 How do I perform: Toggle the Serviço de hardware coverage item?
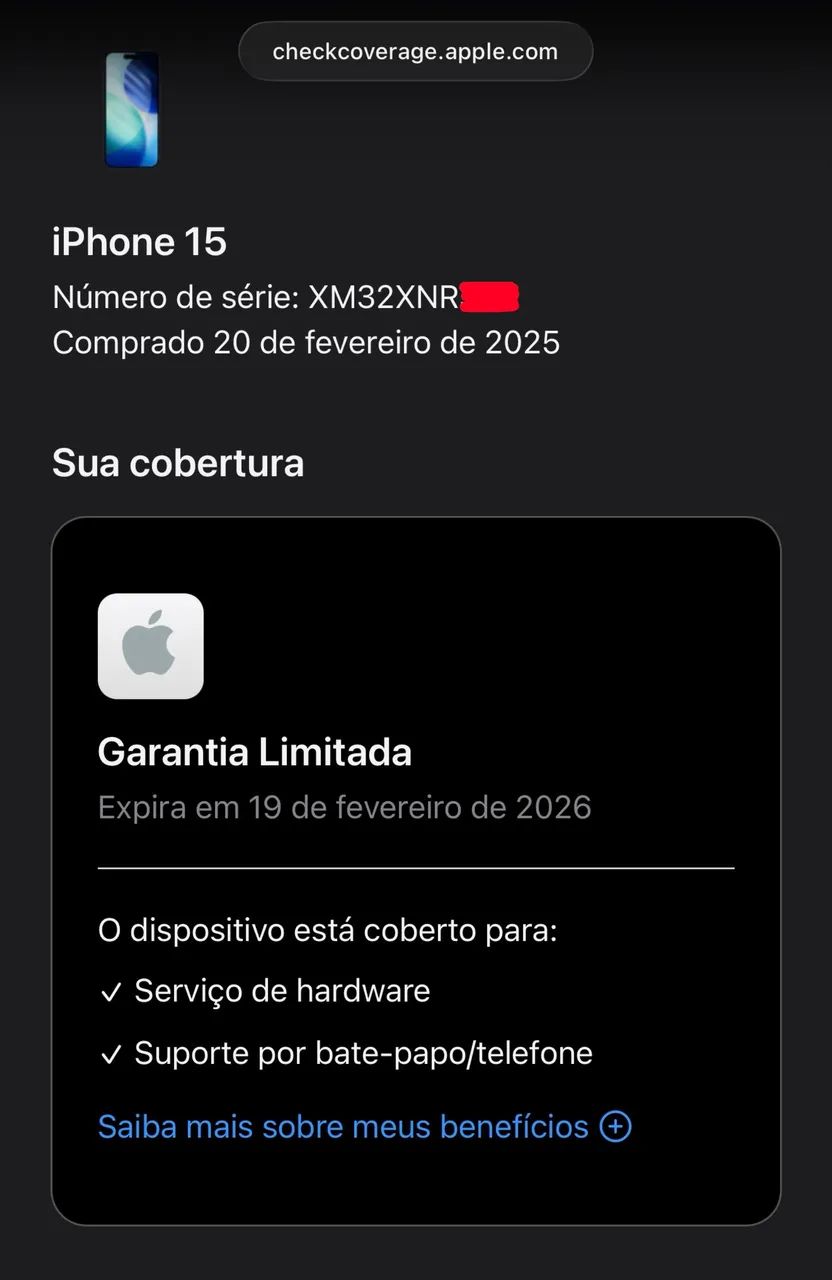(280, 991)
